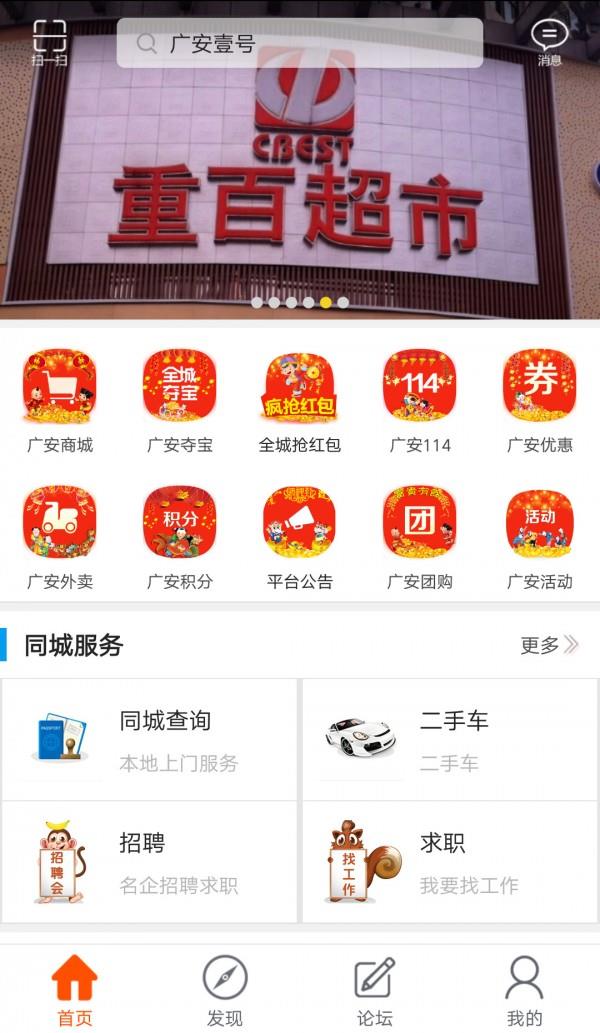Viewport: 600px width, 1033px height.
Task: Open 广安外卖 food delivery
Action: (60, 537)
